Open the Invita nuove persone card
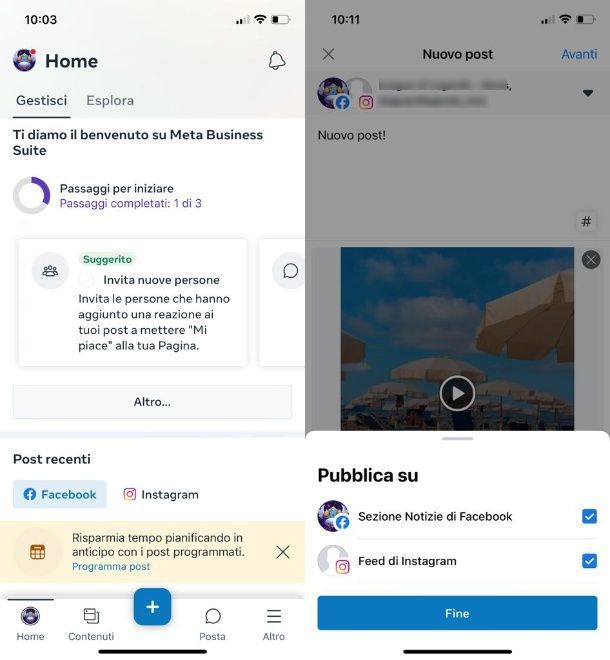 (132, 302)
